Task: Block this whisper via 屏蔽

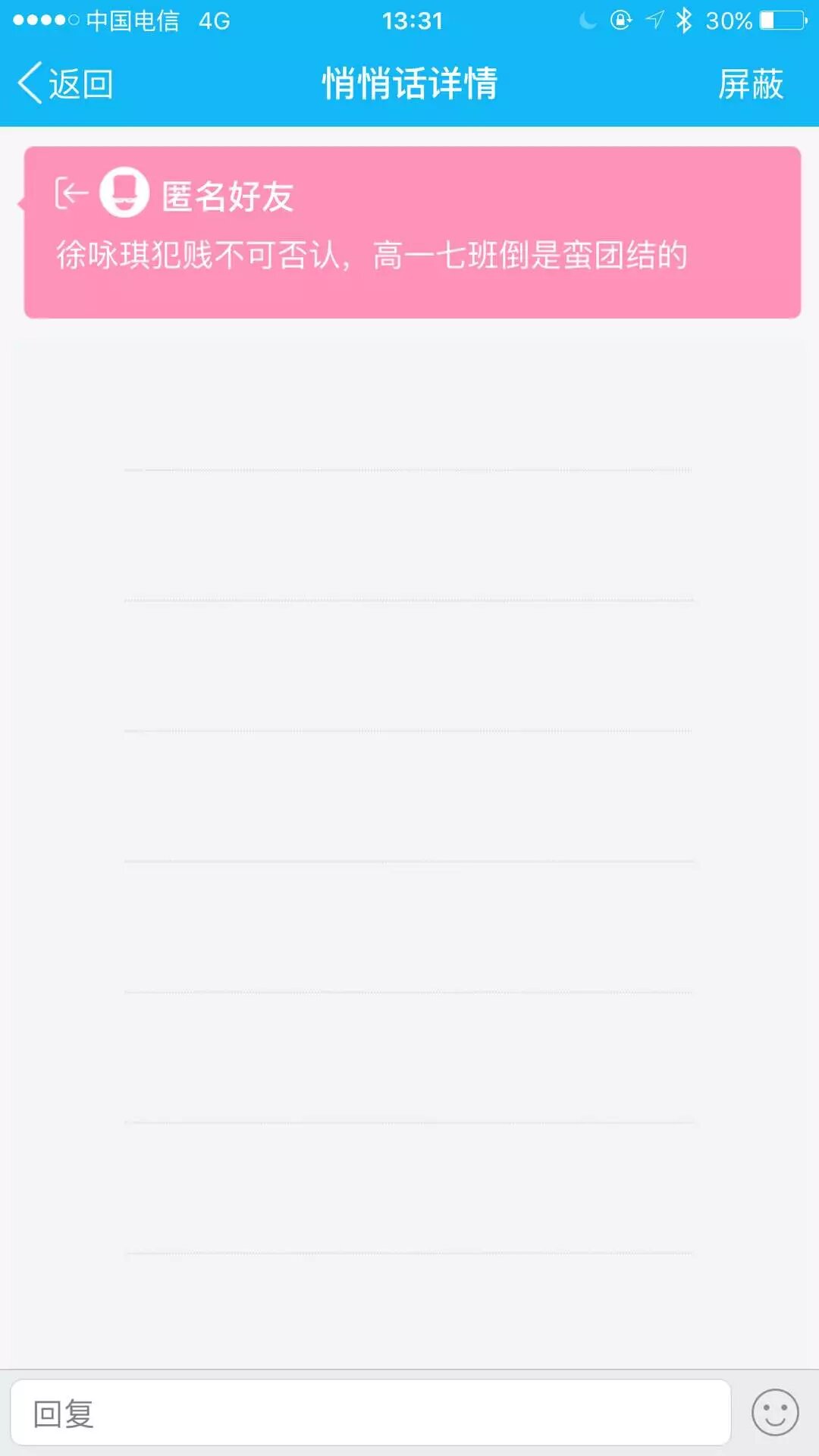Action: (x=750, y=83)
